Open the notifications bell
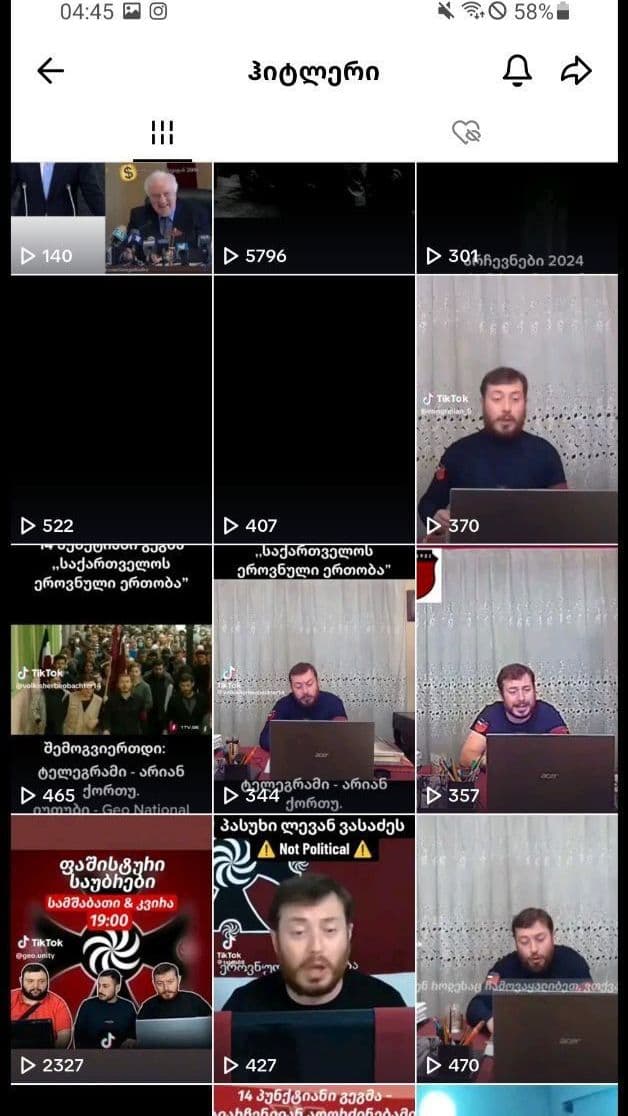Image resolution: width=628 pixels, height=1116 pixels. 517,70
